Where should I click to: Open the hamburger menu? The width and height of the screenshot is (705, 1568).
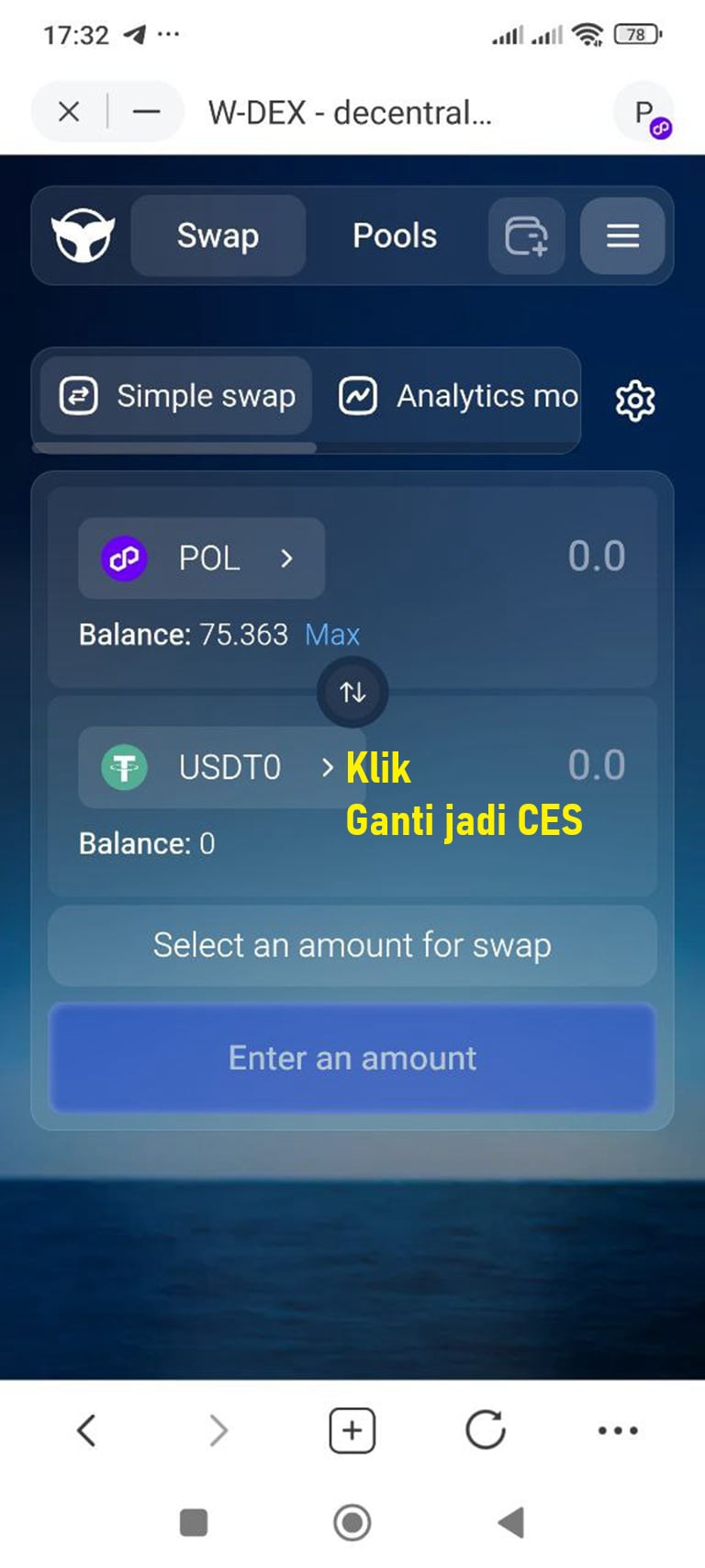coord(622,236)
